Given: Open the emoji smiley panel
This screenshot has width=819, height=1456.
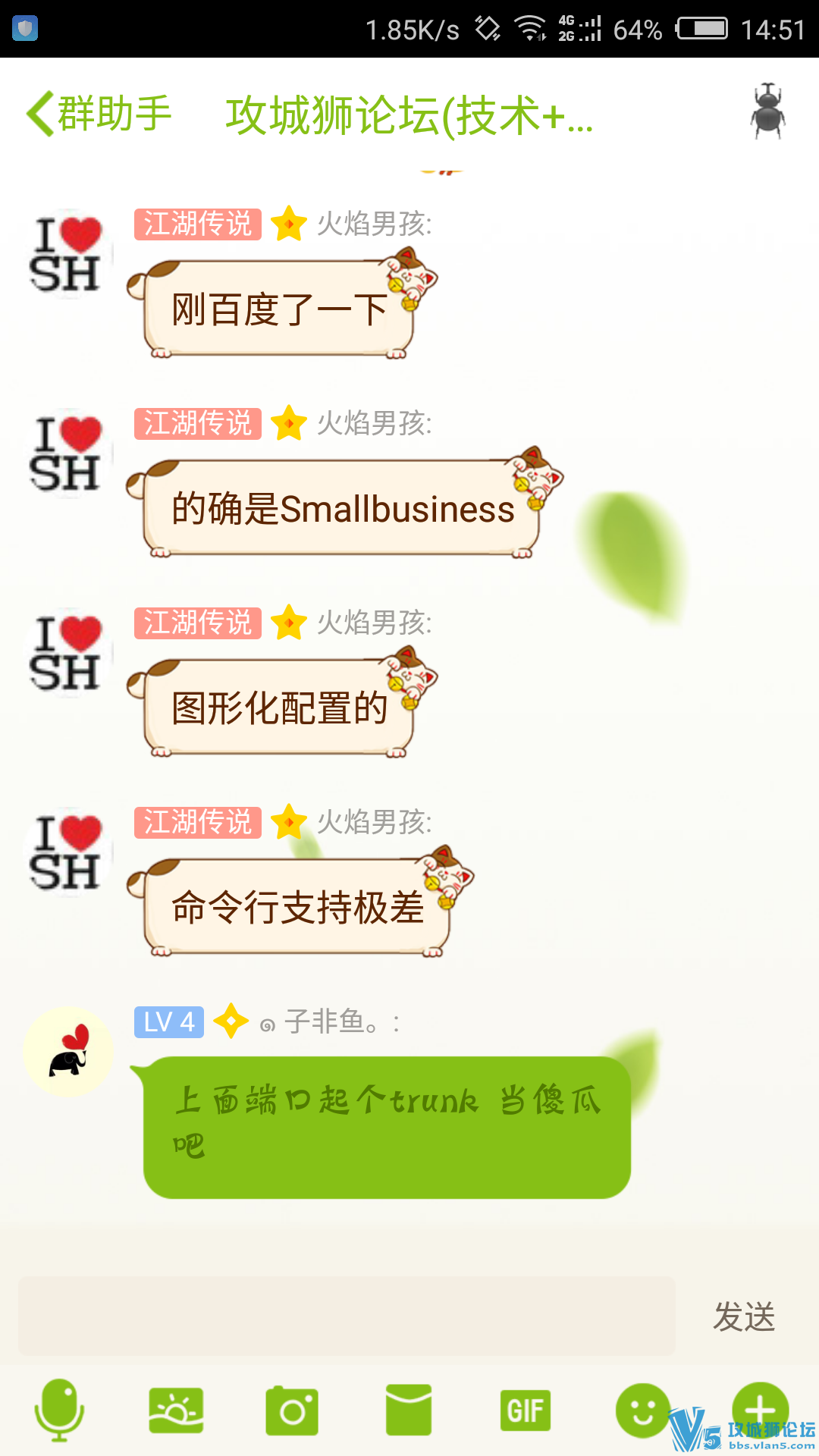Looking at the screenshot, I should pyautogui.click(x=642, y=1410).
